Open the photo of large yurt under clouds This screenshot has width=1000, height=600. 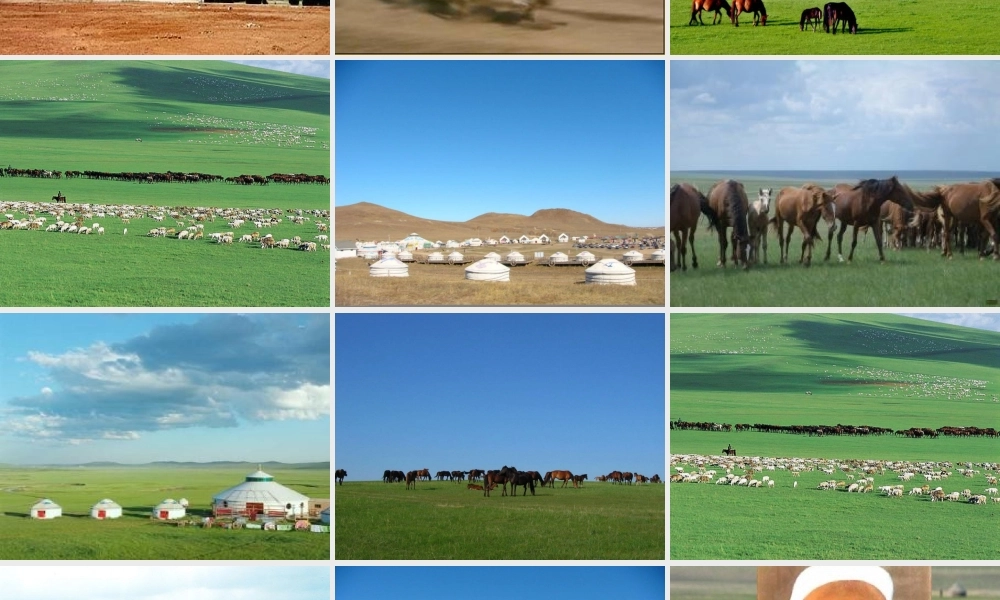165,436
